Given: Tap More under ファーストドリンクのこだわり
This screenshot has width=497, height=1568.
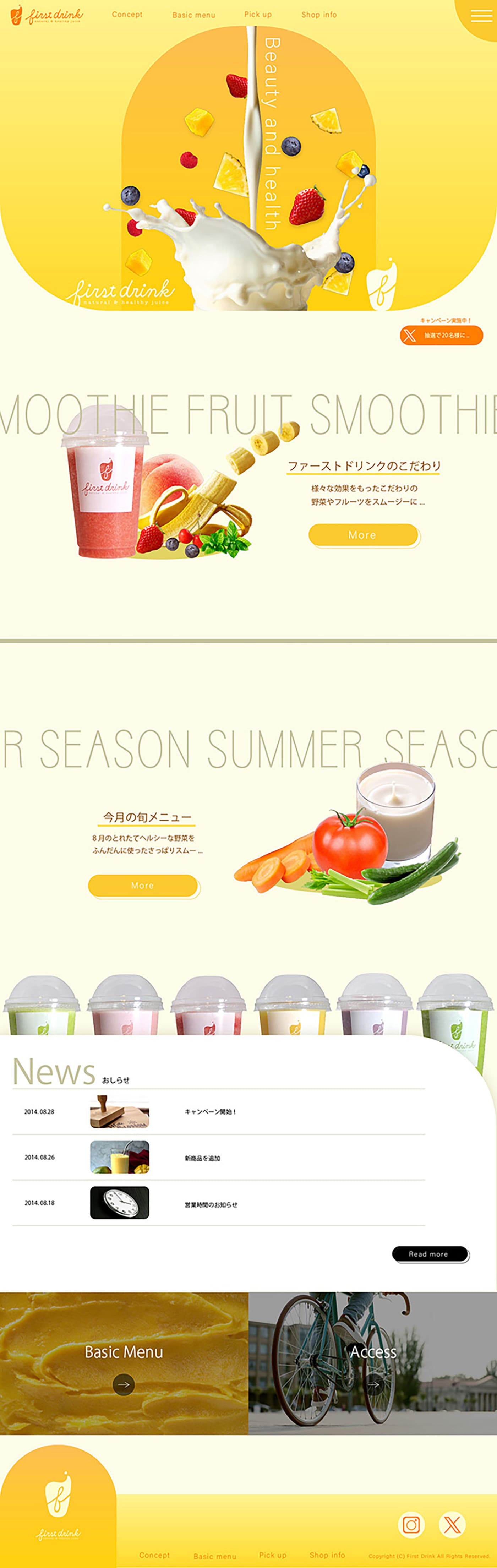Looking at the screenshot, I should tap(363, 534).
